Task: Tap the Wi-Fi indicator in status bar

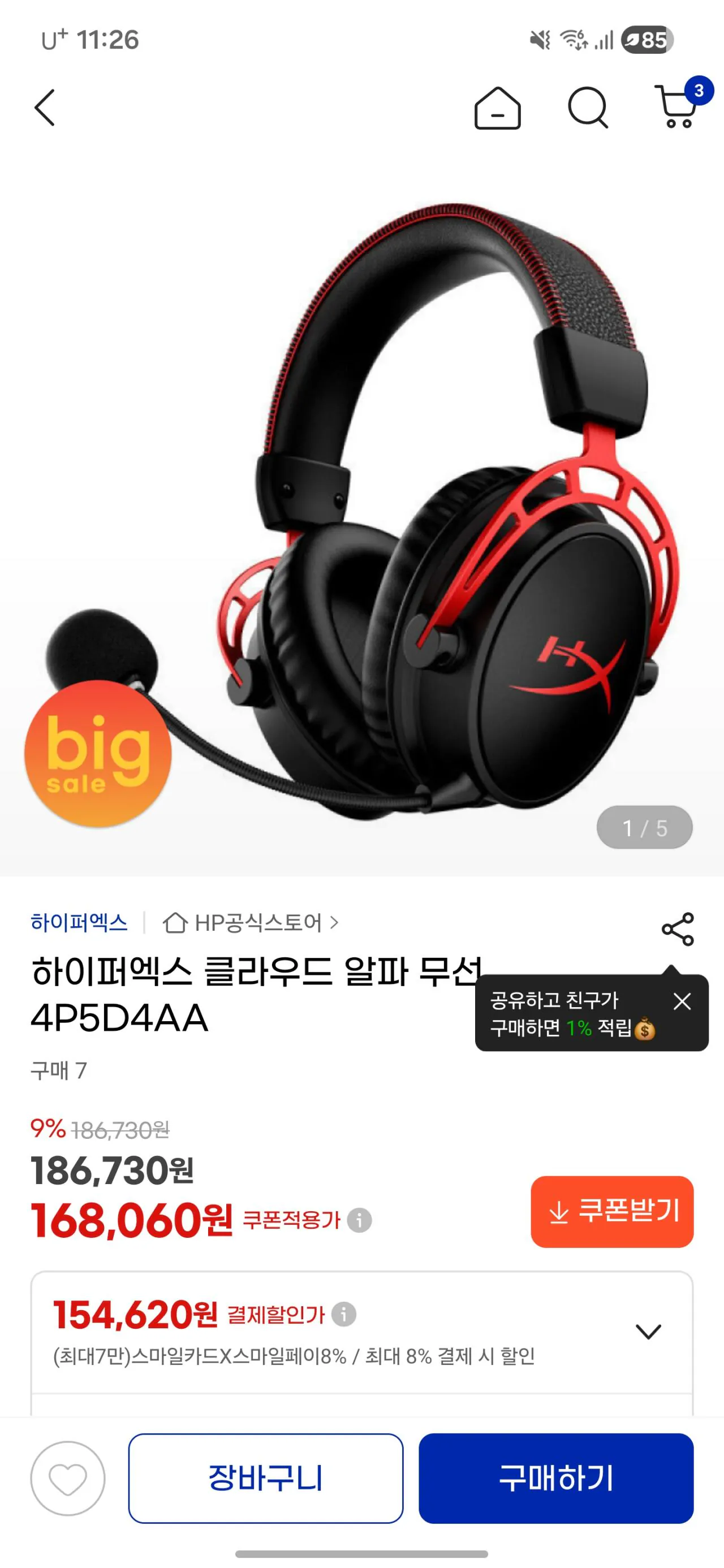Action: click(575, 40)
